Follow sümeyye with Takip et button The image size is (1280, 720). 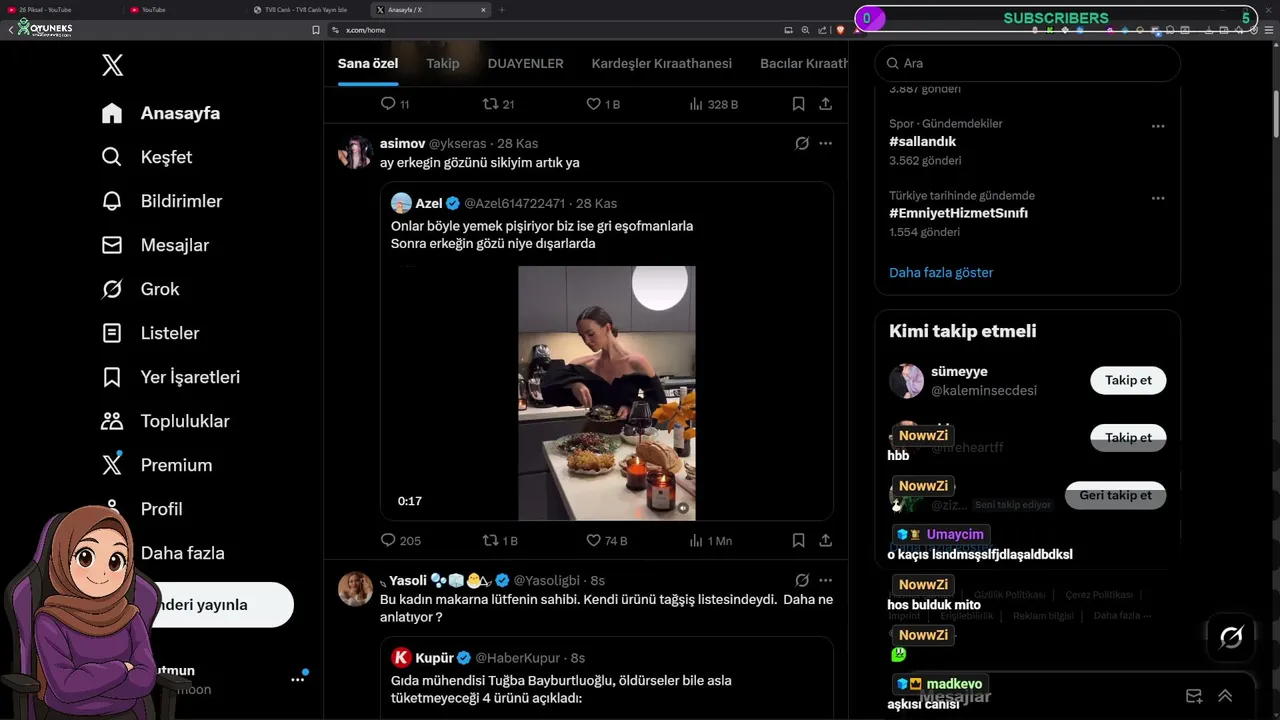pos(1128,380)
